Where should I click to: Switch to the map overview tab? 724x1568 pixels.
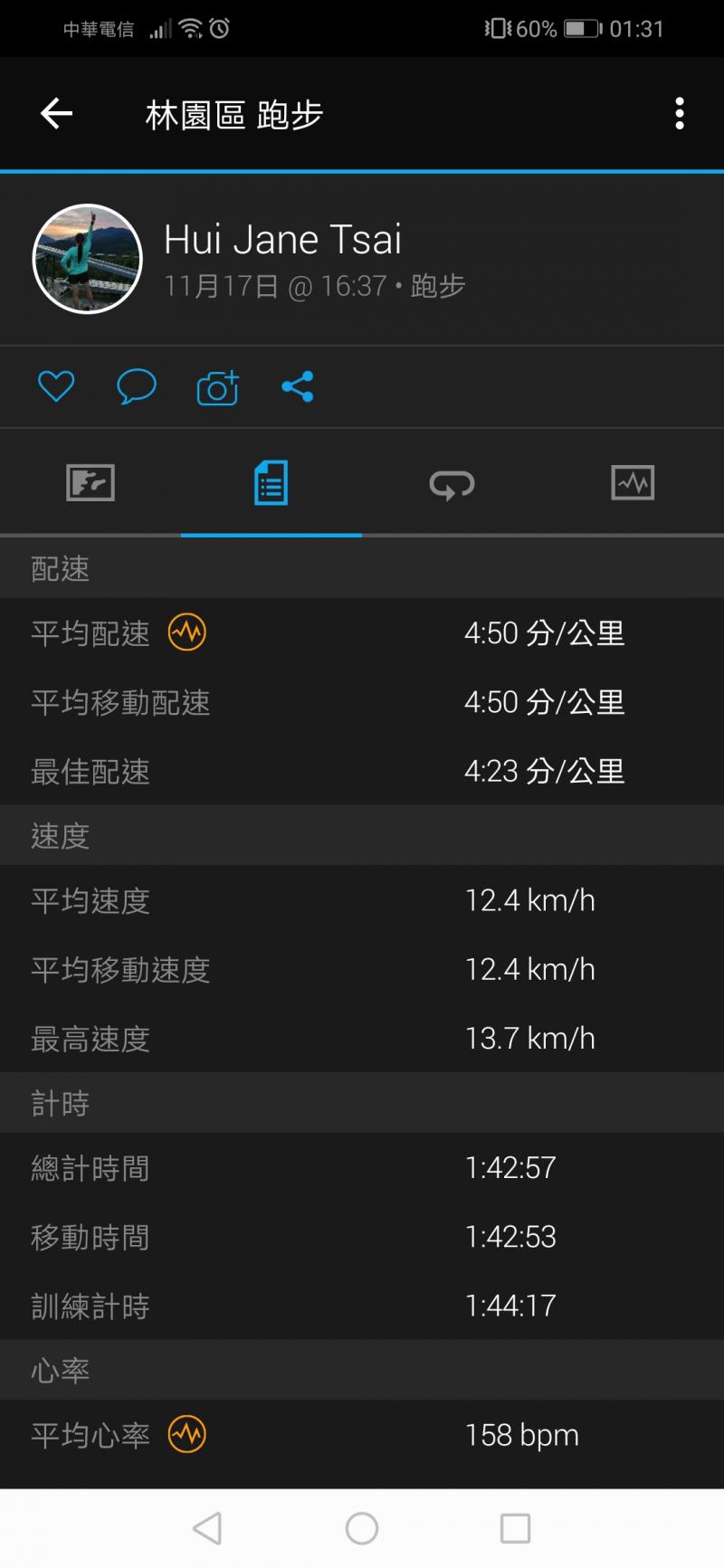click(x=90, y=483)
